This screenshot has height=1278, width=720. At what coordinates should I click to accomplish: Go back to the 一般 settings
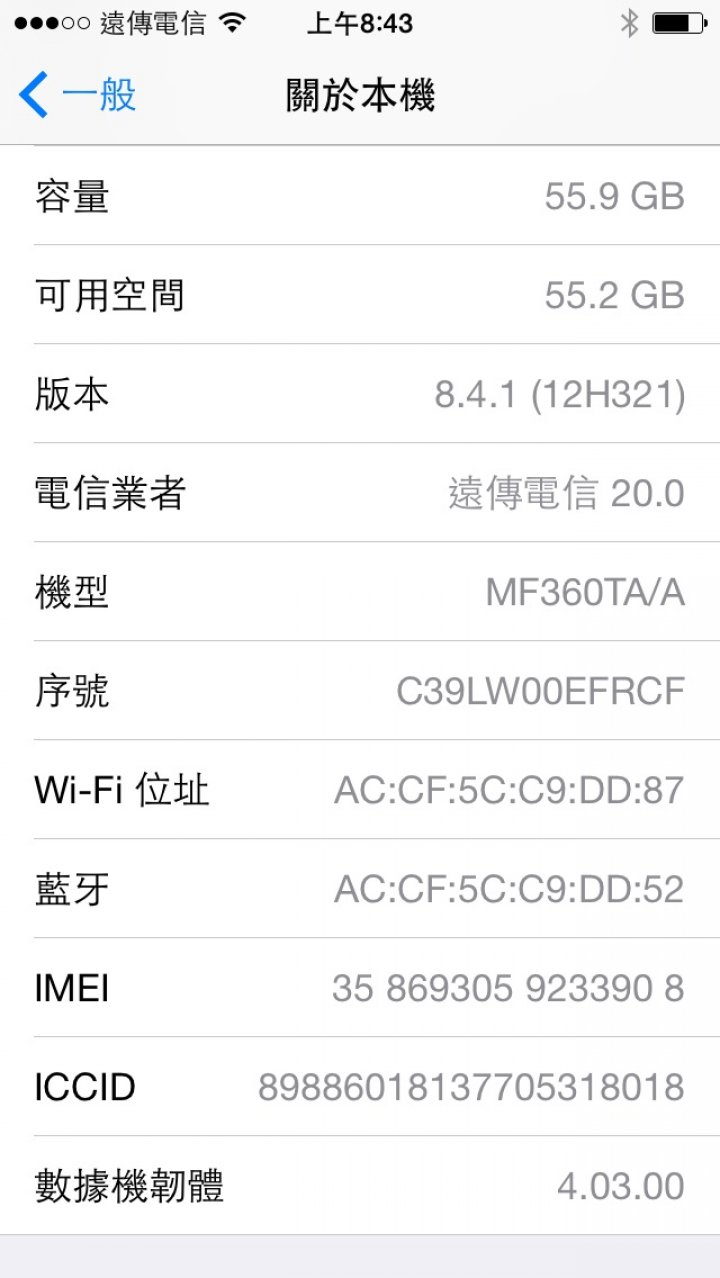pos(77,96)
